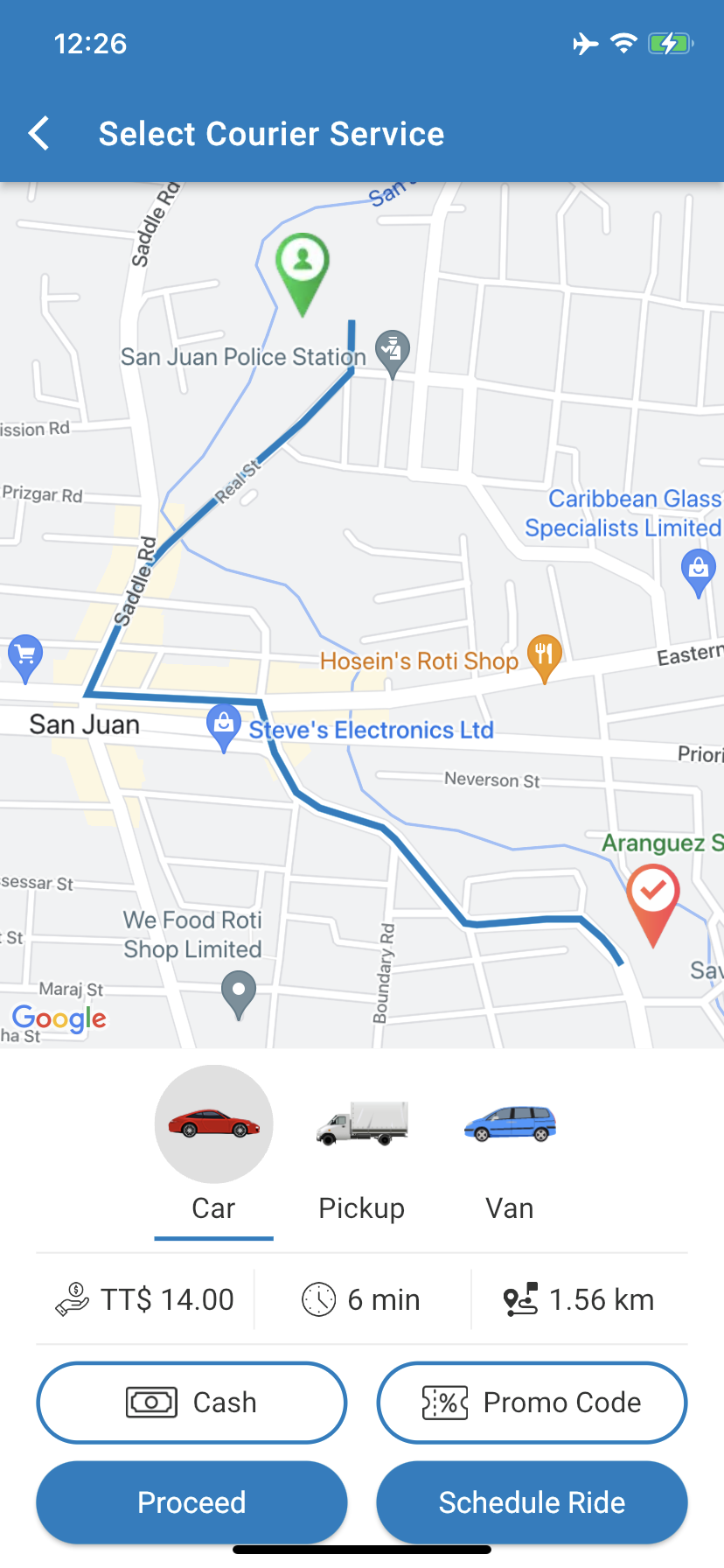Enter a Promo Code

pyautogui.click(x=532, y=1403)
